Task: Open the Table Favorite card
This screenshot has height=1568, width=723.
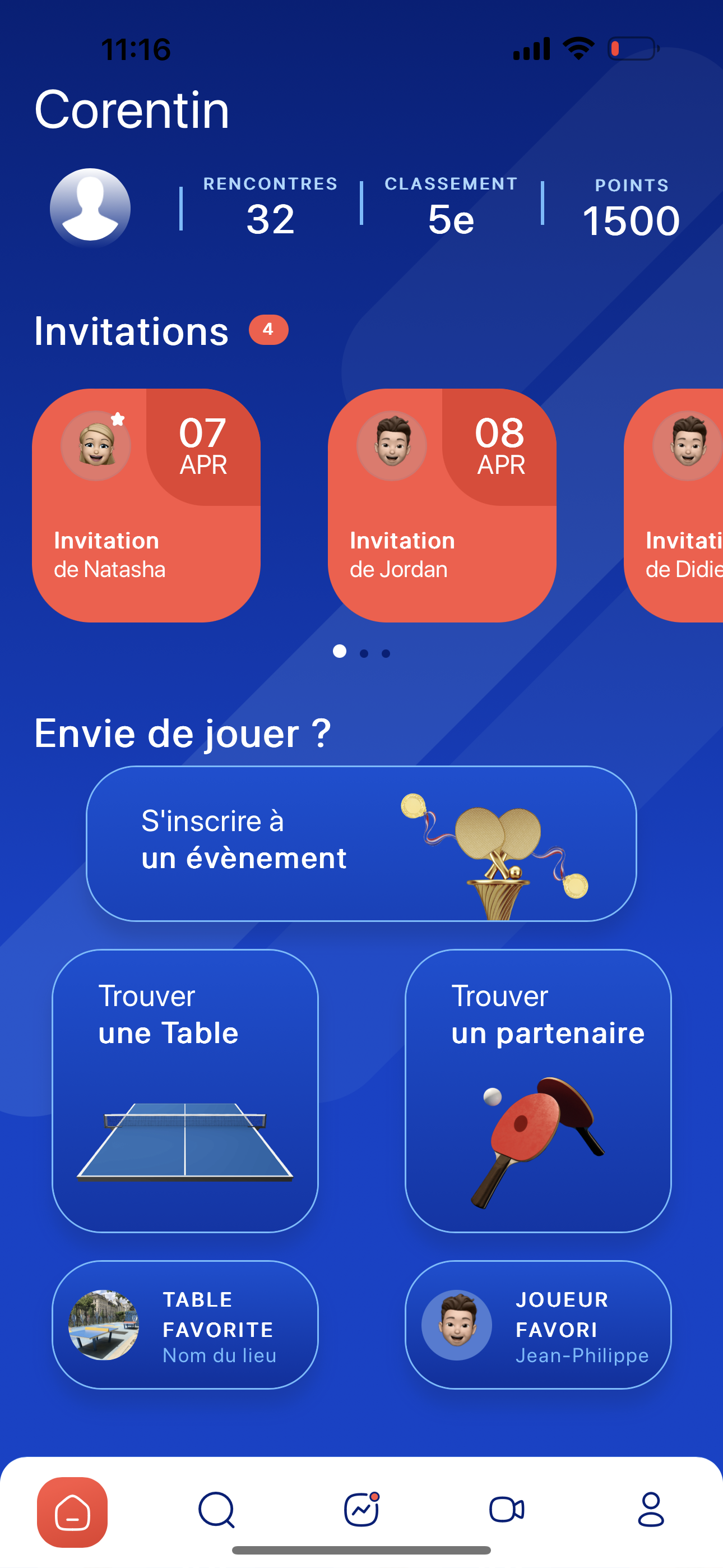Action: pos(185,1325)
